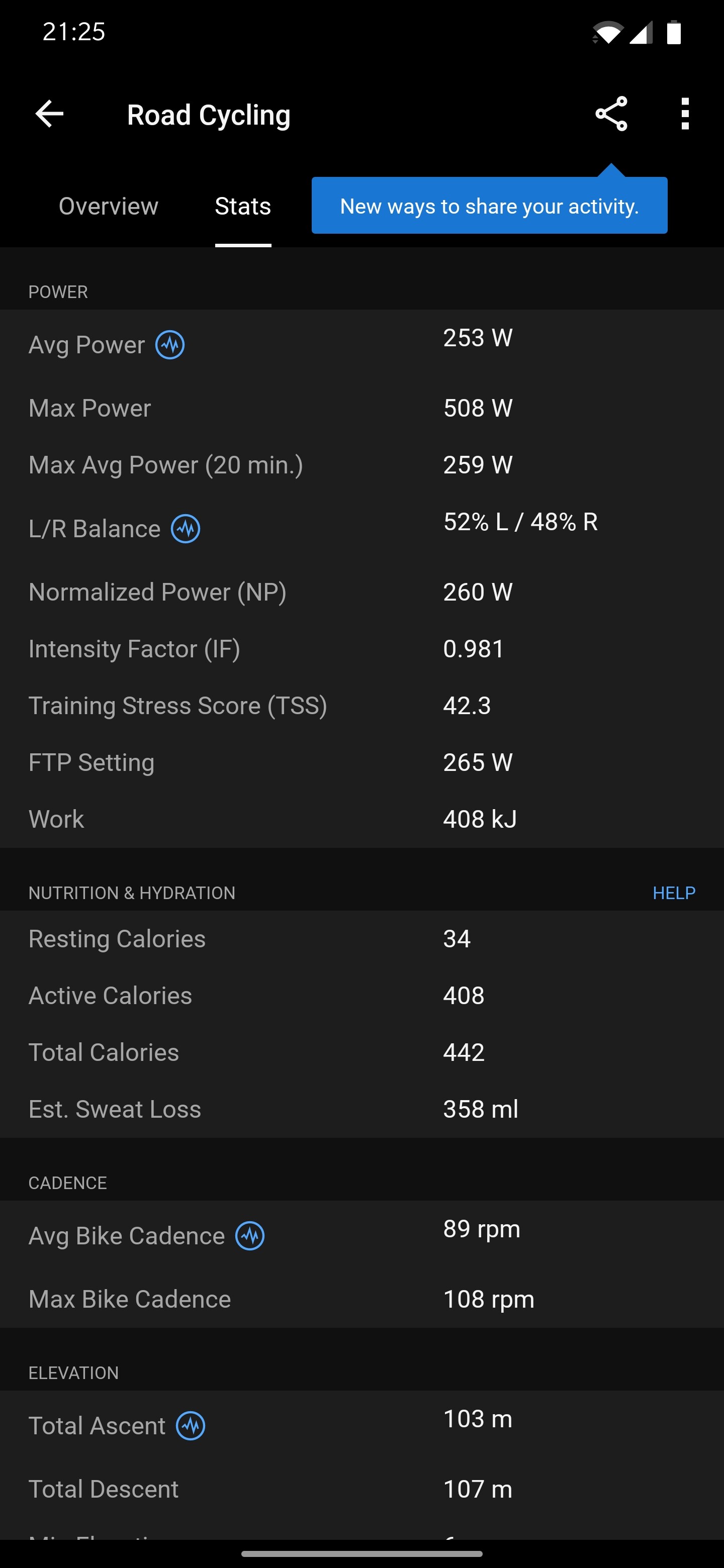Go back from Road Cycling

[x=49, y=114]
